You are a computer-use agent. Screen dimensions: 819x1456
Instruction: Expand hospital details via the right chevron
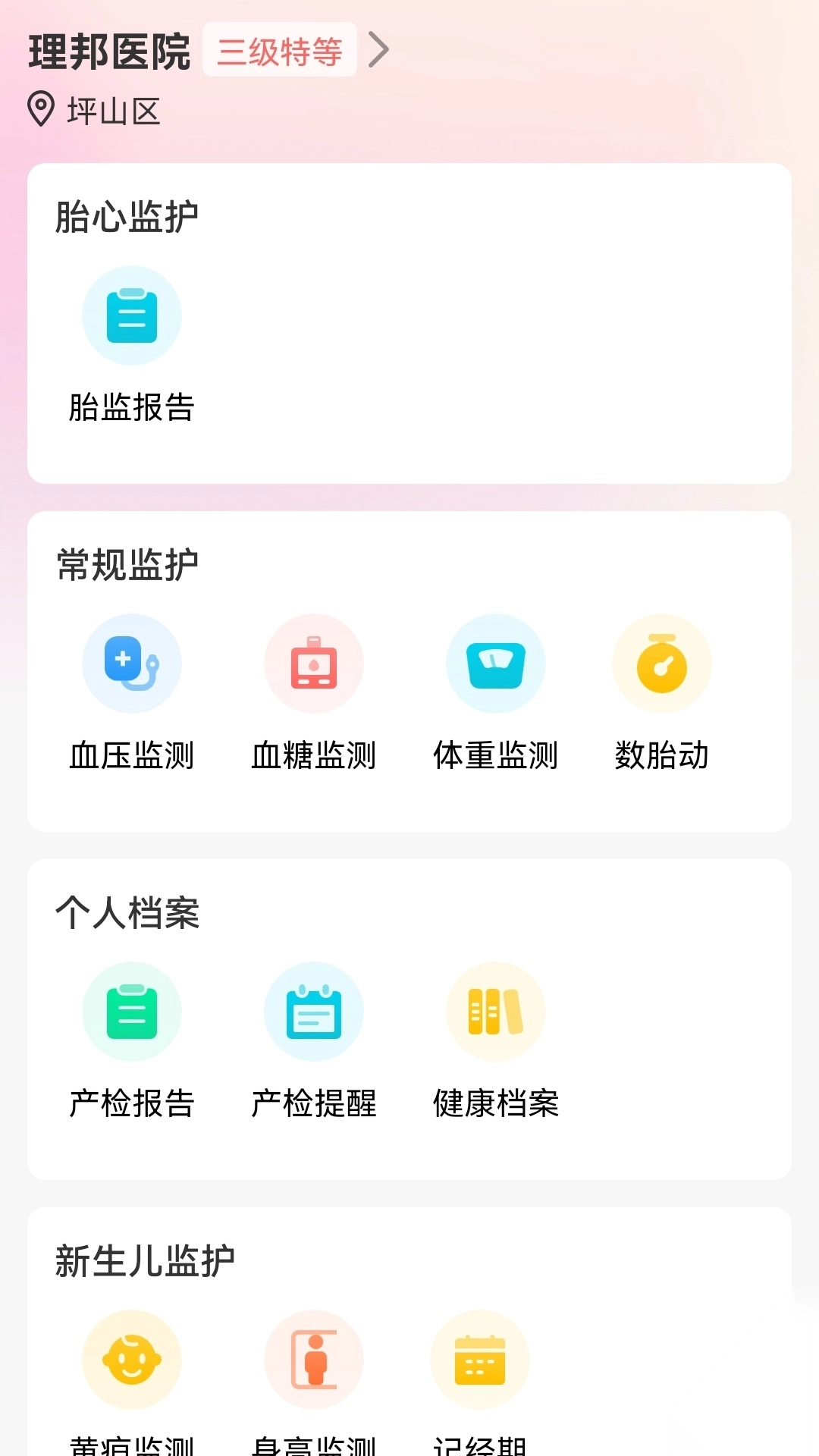(379, 48)
